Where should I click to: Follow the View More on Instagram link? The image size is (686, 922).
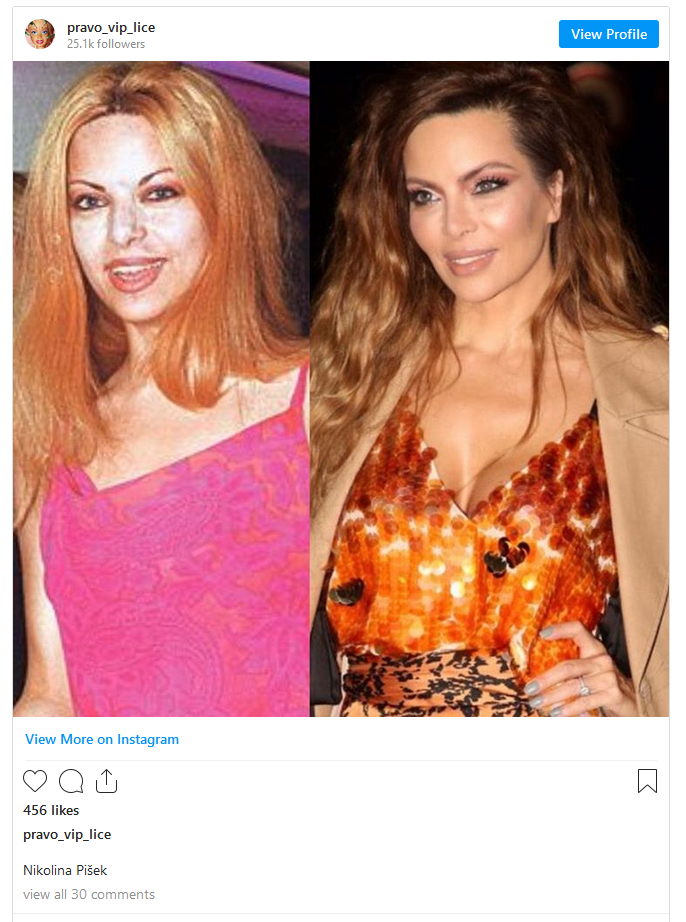(102, 739)
